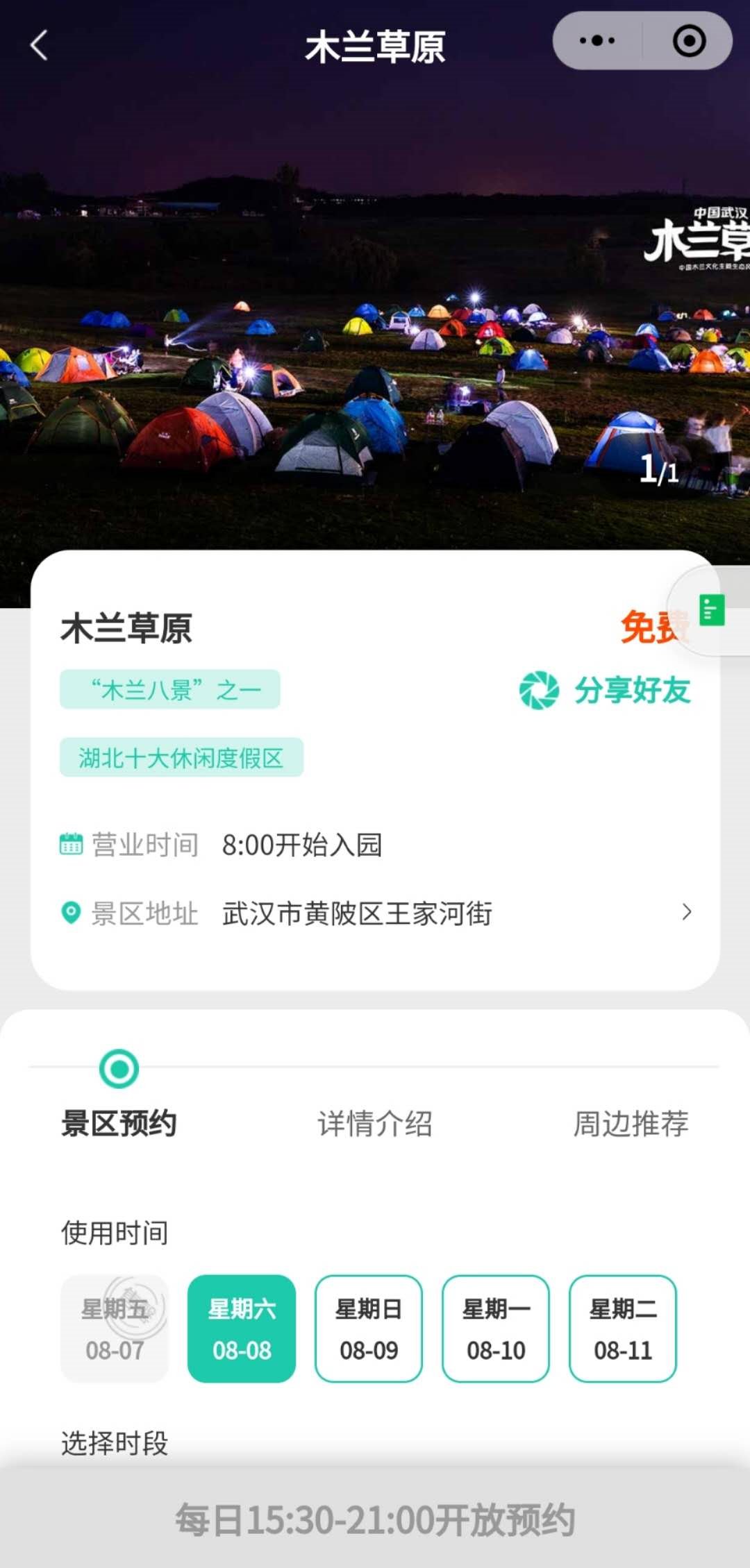750x1568 pixels.
Task: Select 星期二 08-11 date chip
Action: [623, 1329]
